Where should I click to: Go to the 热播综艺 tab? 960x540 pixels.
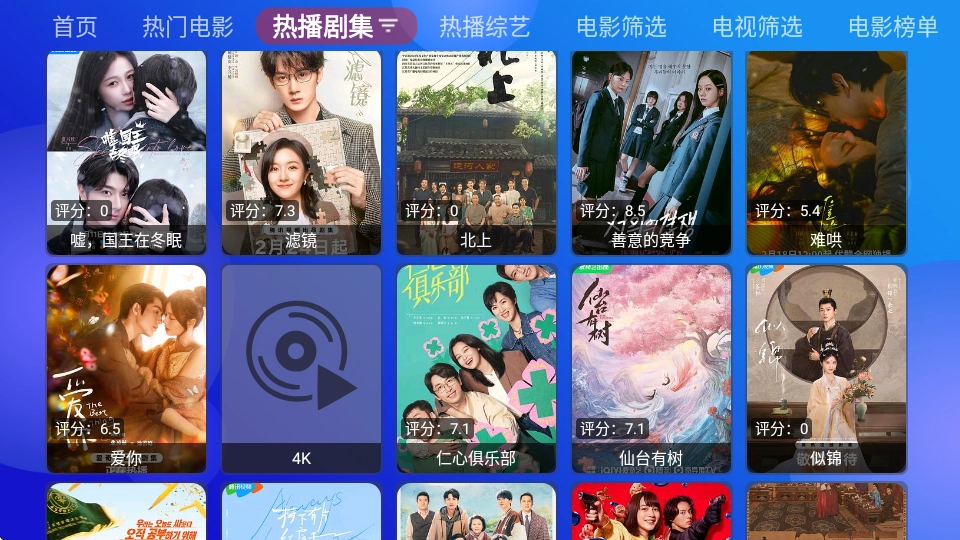(485, 27)
